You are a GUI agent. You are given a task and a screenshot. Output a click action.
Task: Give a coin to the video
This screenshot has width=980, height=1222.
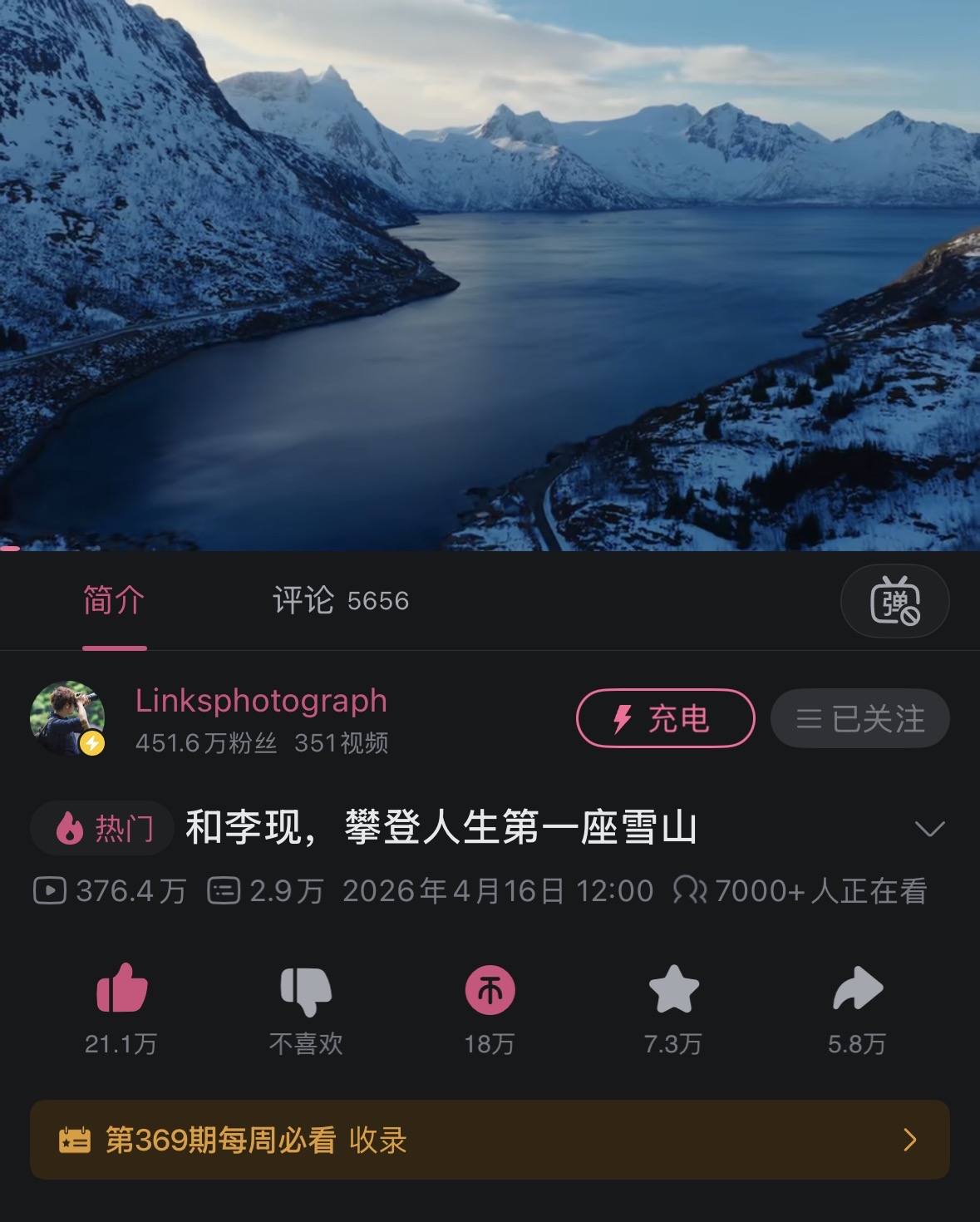490,989
